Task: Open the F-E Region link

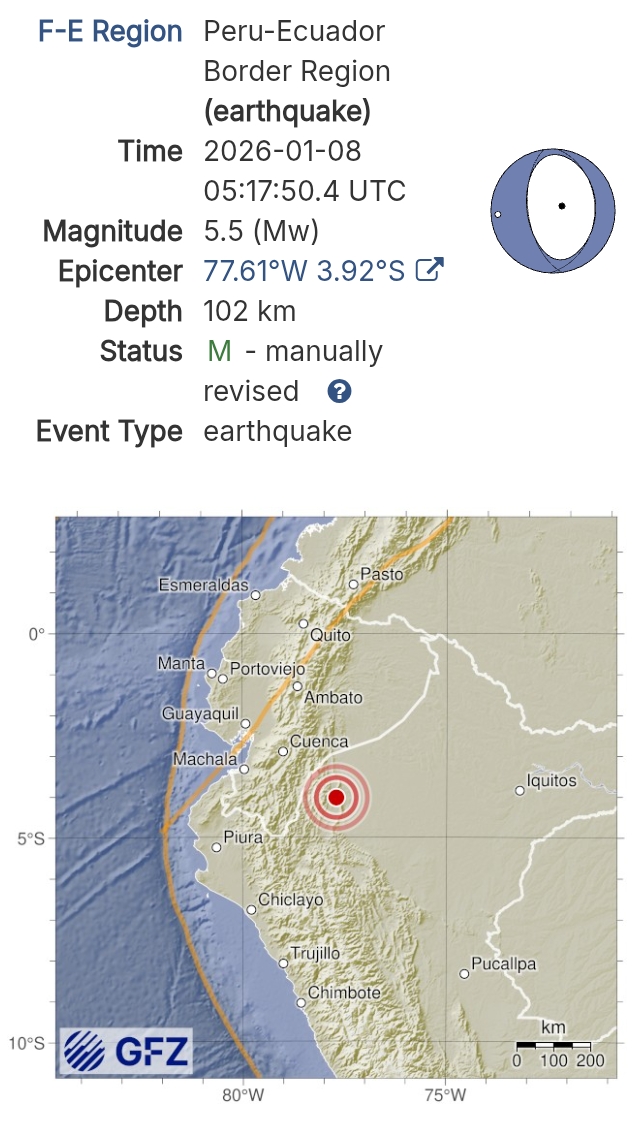Action: pyautogui.click(x=110, y=32)
